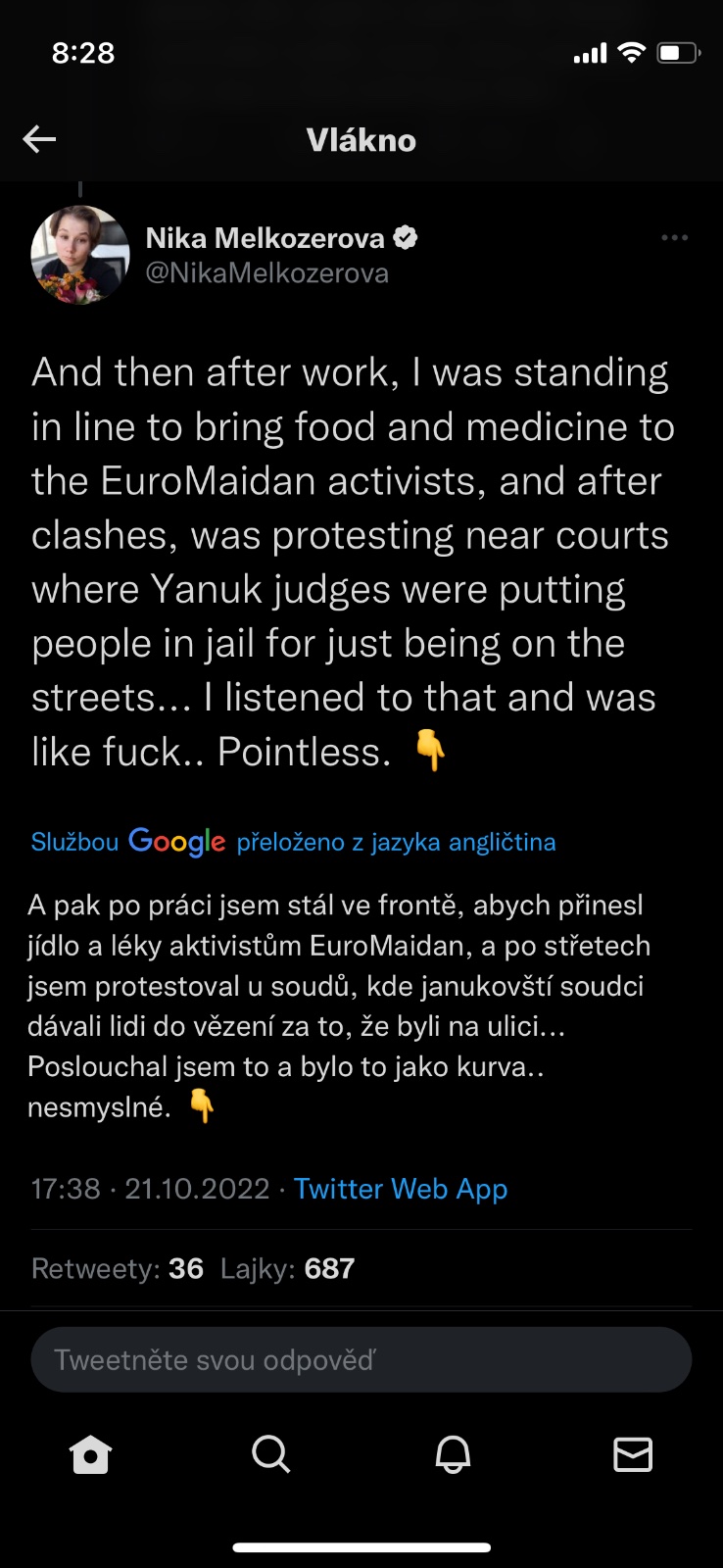Switch to the Home tab
The height and width of the screenshot is (1568, 723).
pos(91,1455)
